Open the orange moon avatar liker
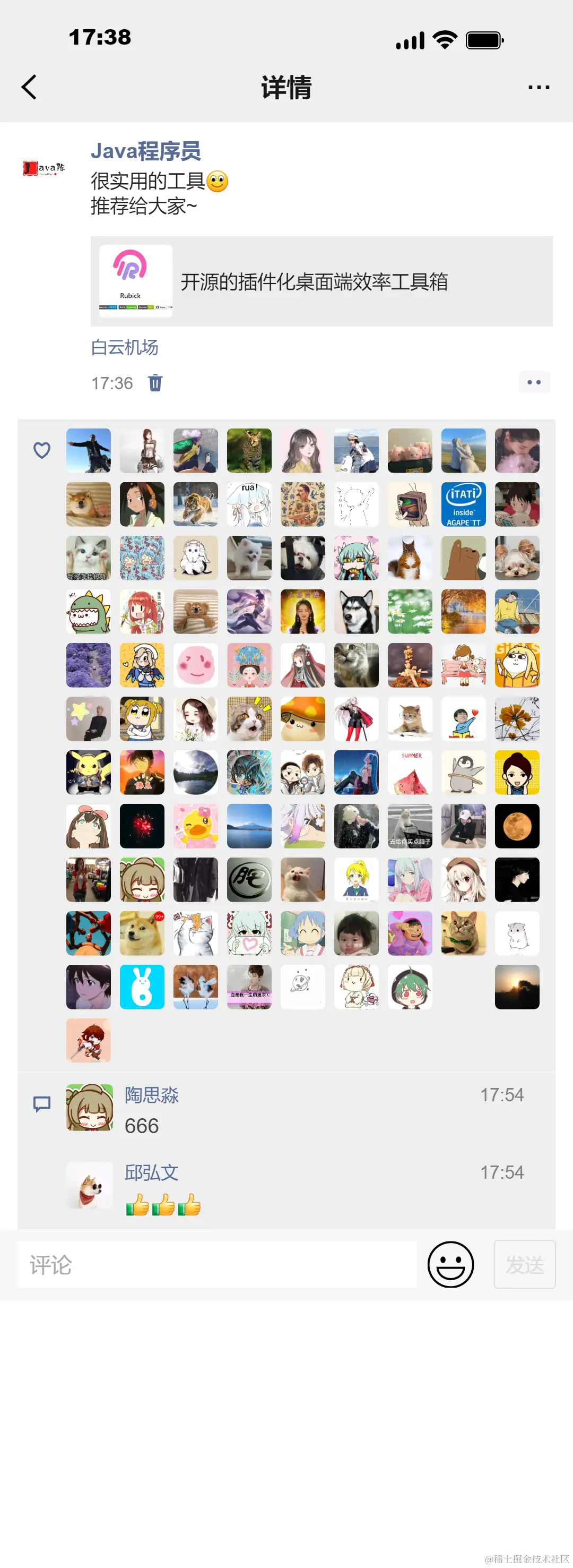 516,826
